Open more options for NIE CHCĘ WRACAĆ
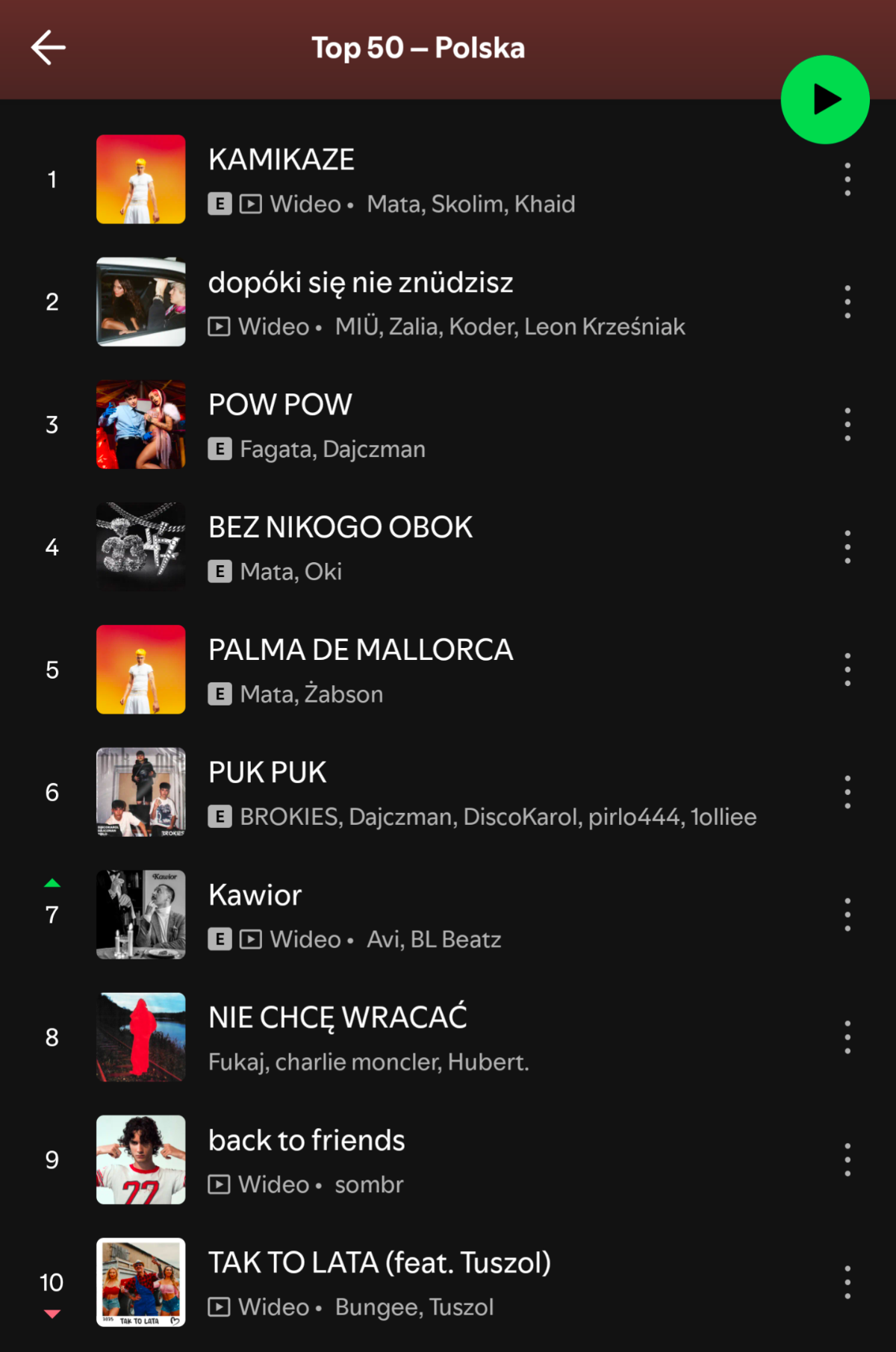Viewport: 896px width, 1352px height. click(847, 1037)
